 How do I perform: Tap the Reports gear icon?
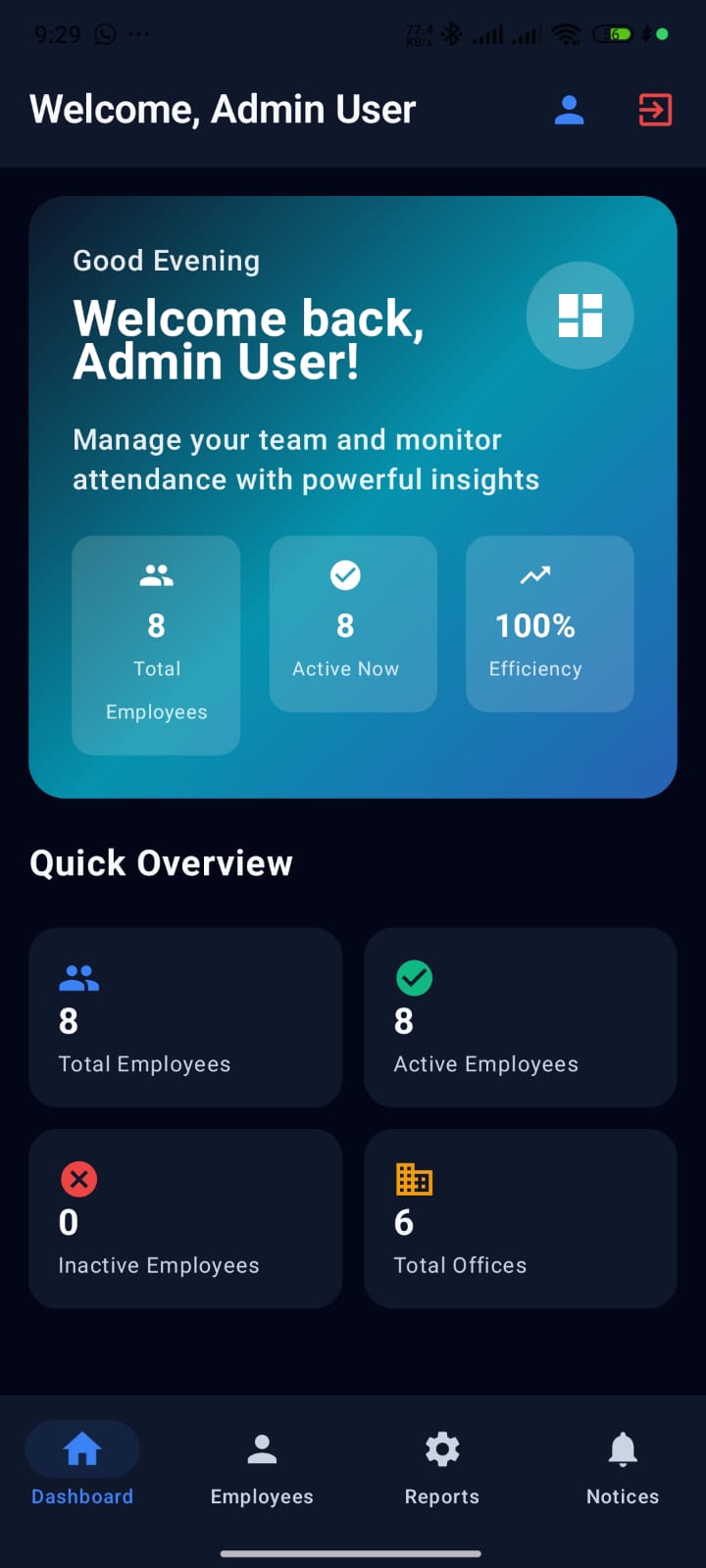coord(441,1448)
